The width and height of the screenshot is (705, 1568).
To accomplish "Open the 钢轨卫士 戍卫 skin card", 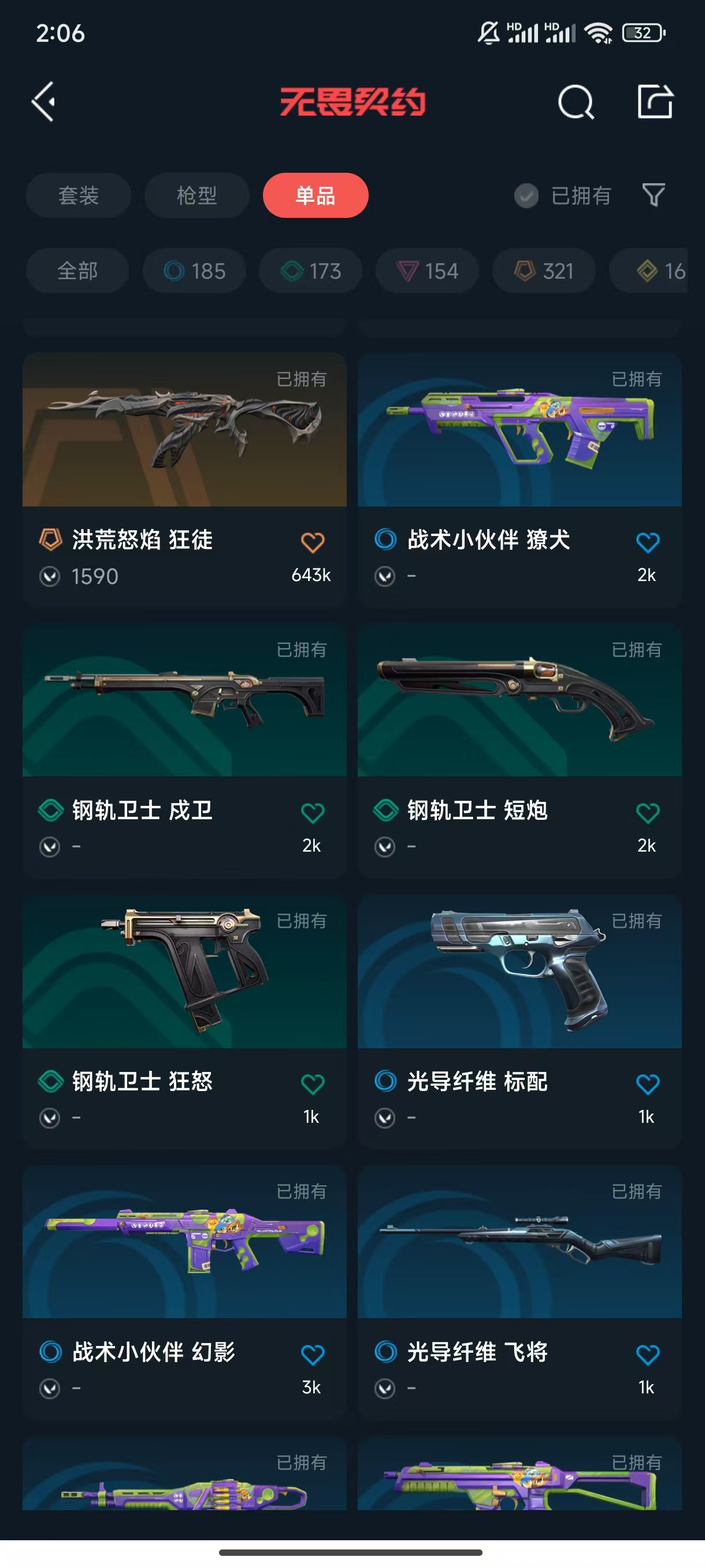I will coord(184,750).
